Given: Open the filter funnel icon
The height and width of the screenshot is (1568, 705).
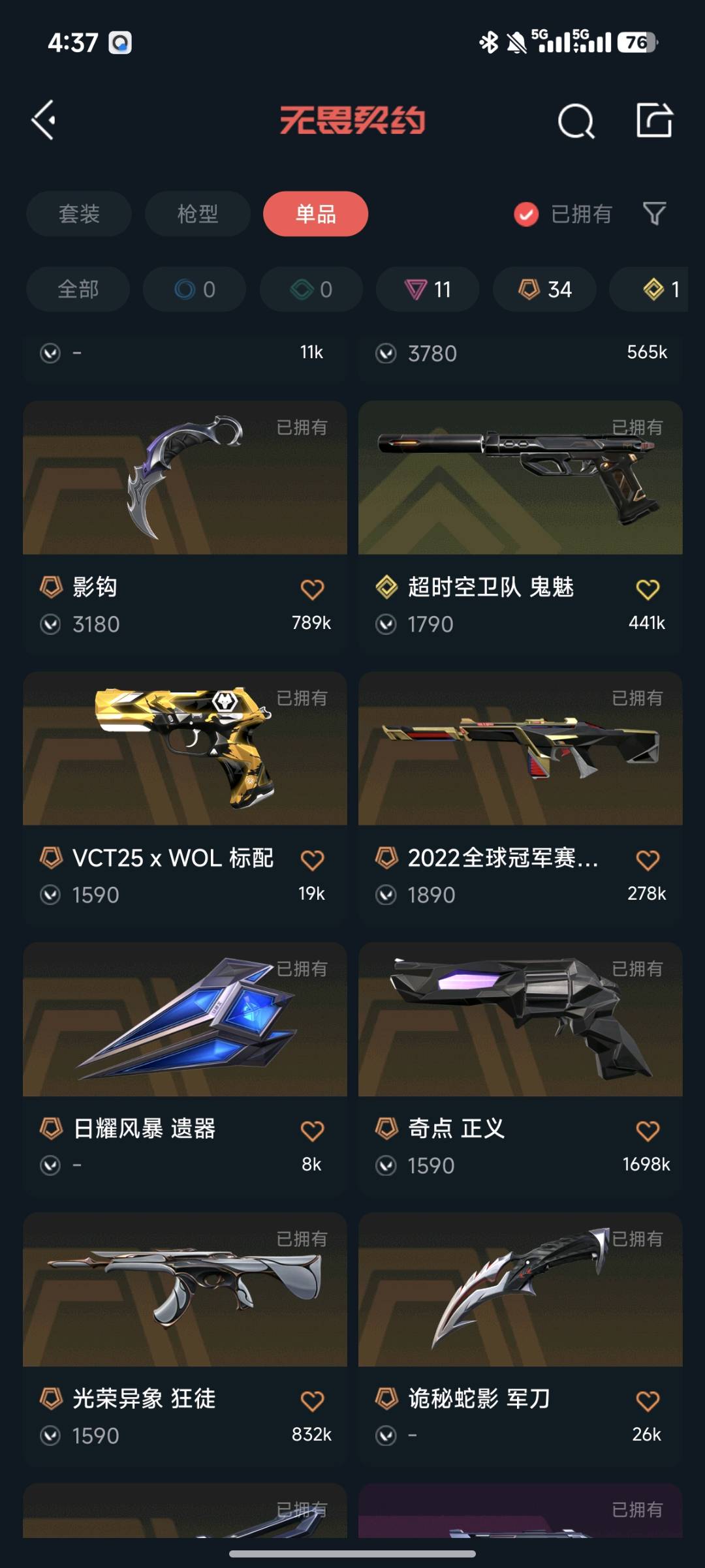Looking at the screenshot, I should (x=654, y=213).
